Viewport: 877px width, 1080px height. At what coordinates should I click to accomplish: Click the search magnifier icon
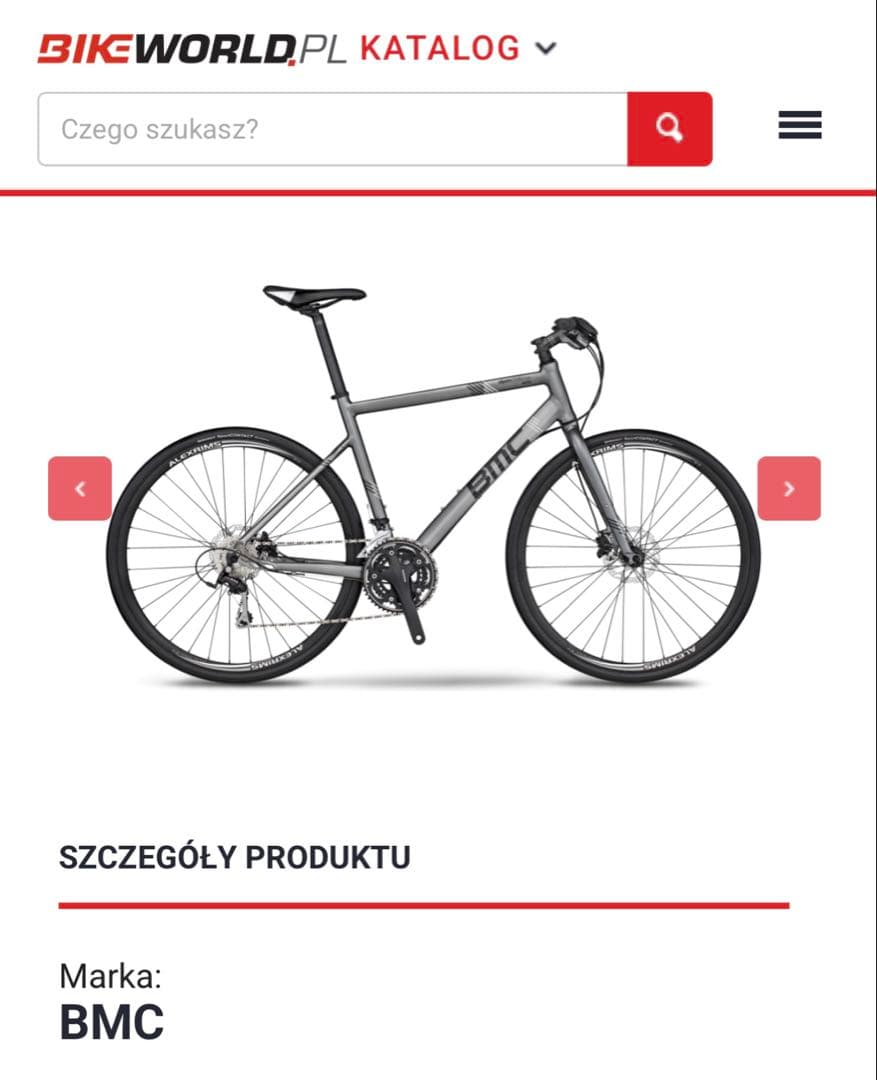click(x=669, y=126)
